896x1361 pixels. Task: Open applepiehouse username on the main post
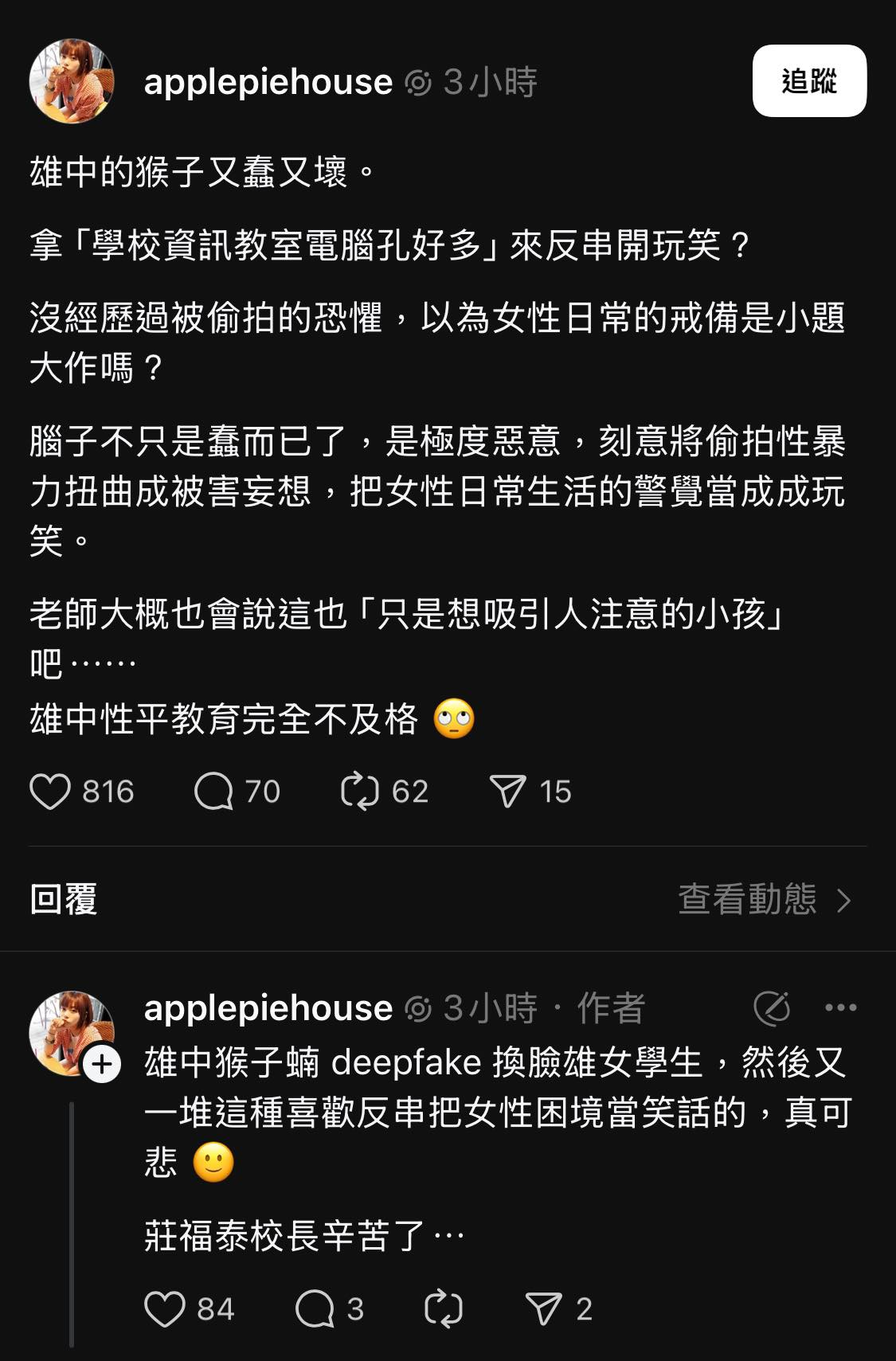(x=268, y=82)
